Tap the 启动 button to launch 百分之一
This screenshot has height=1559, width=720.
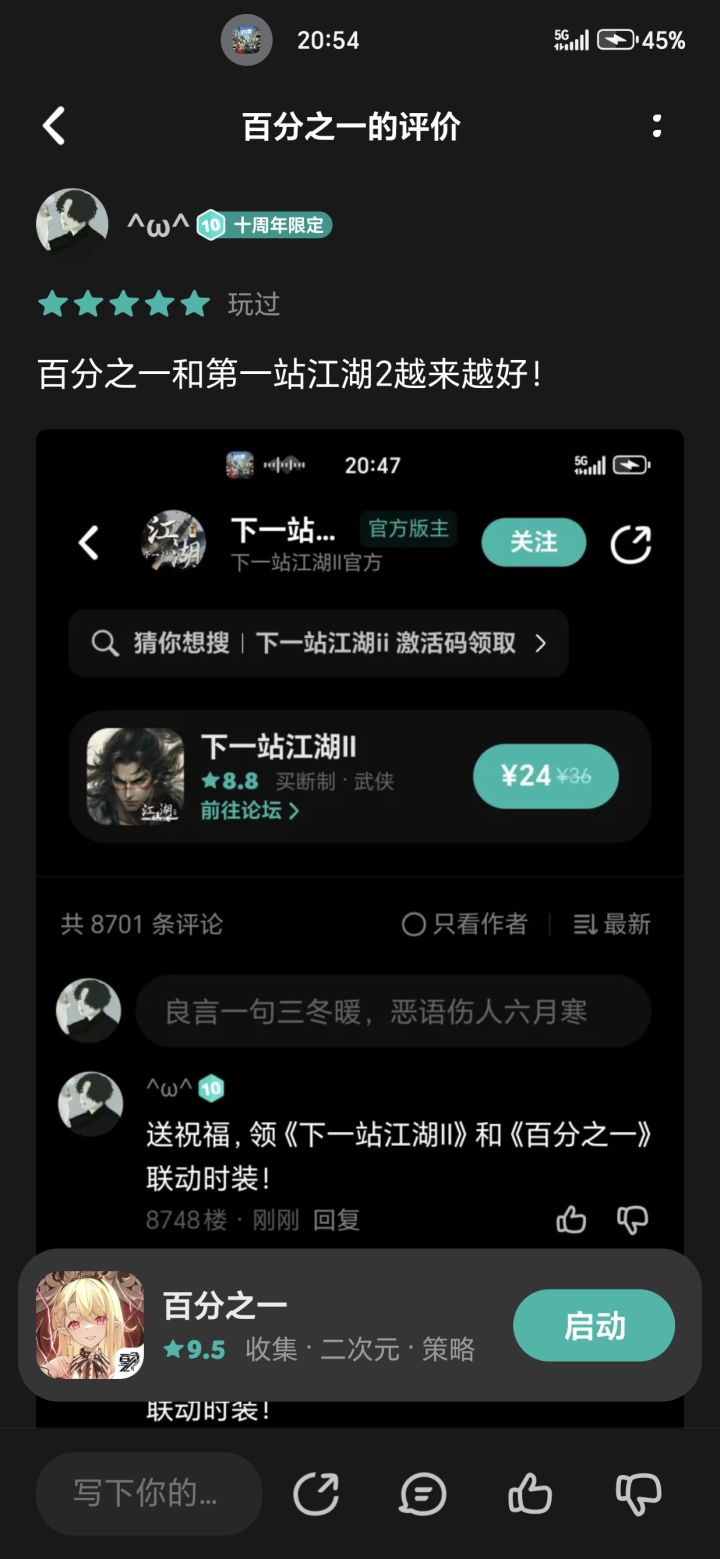(594, 1324)
